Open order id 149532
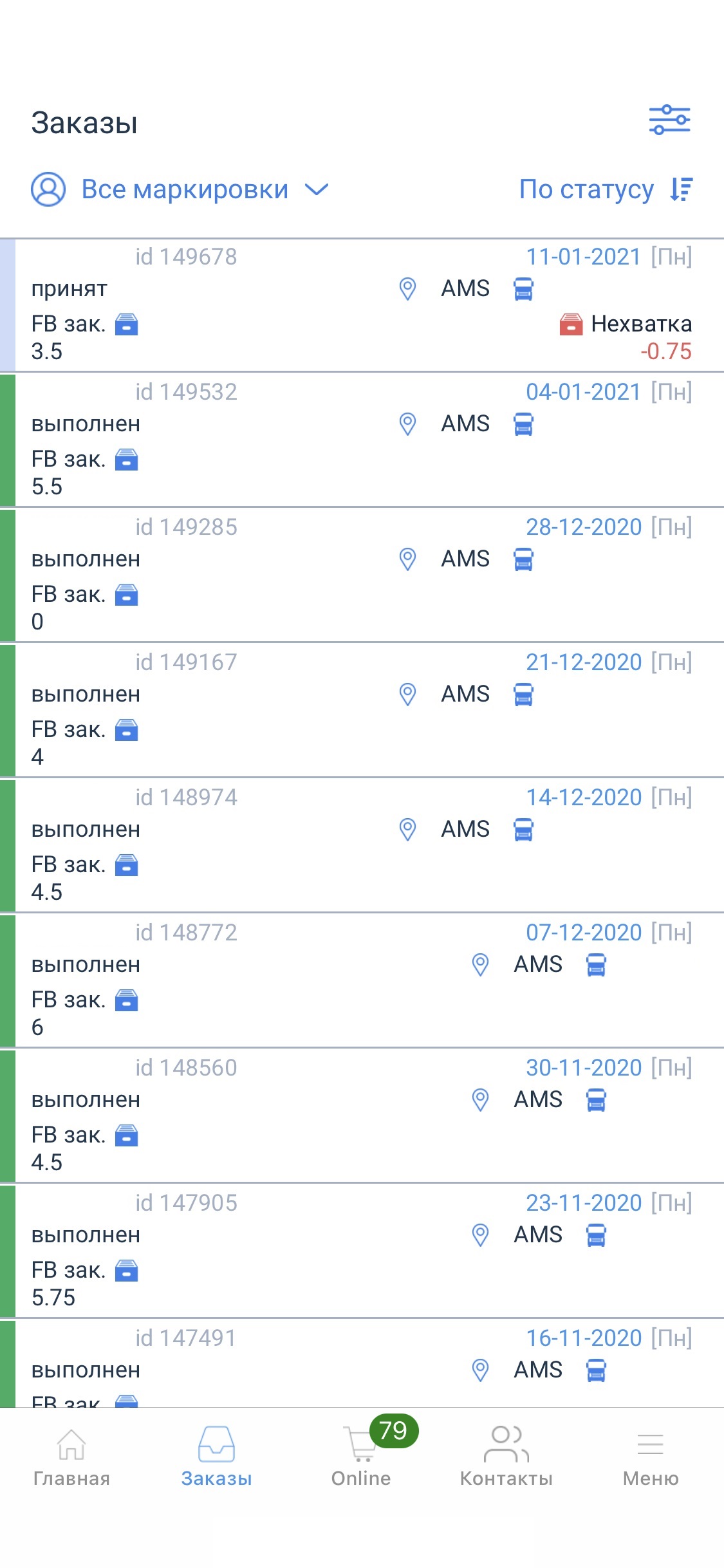 click(362, 440)
